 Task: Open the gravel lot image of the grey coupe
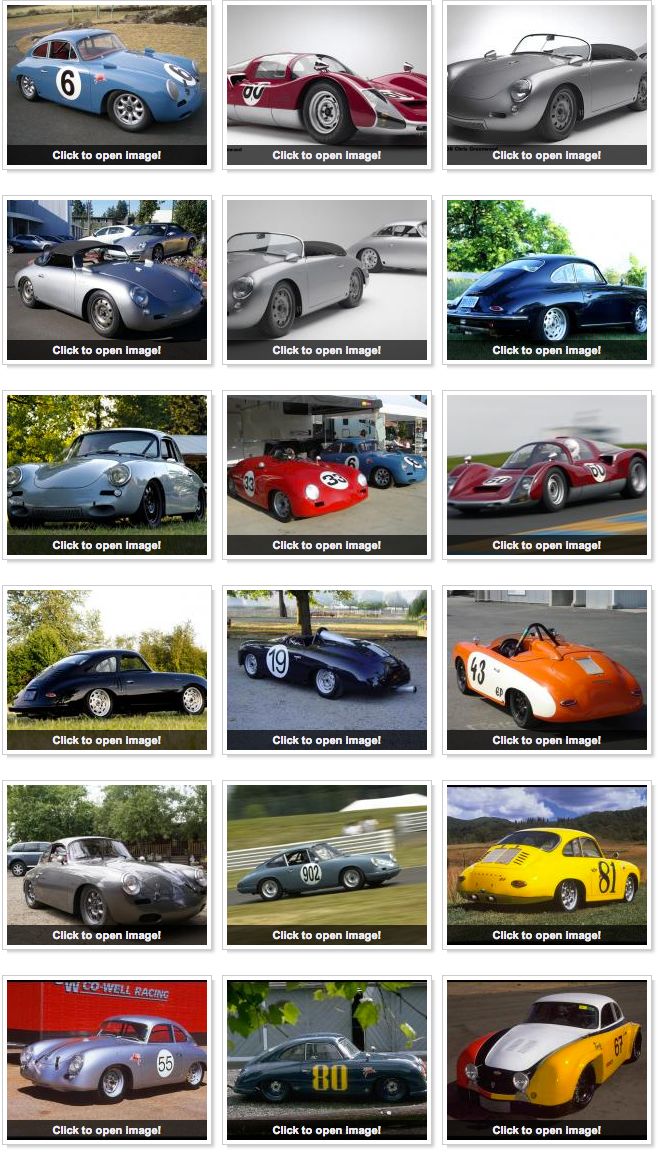click(x=107, y=865)
